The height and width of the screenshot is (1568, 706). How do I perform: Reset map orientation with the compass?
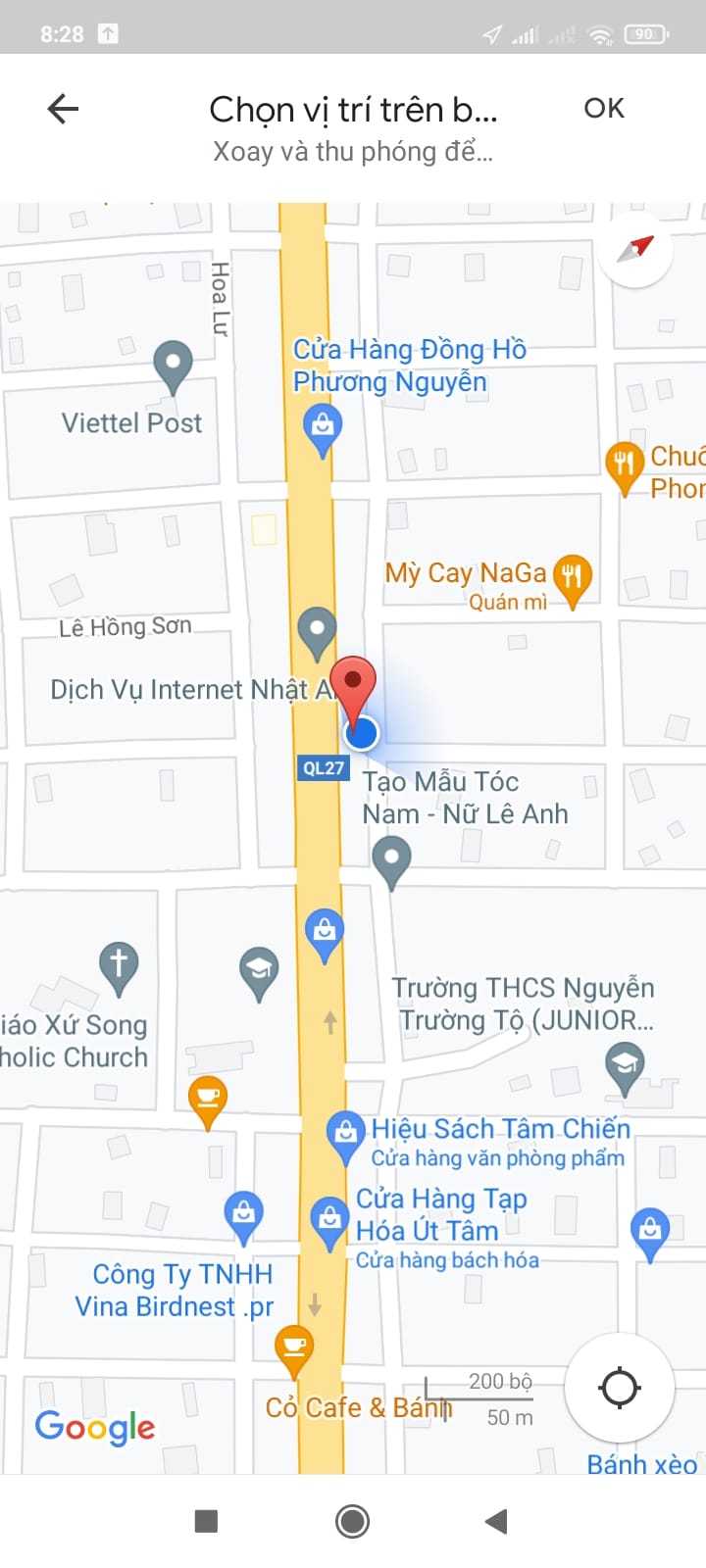tap(635, 249)
